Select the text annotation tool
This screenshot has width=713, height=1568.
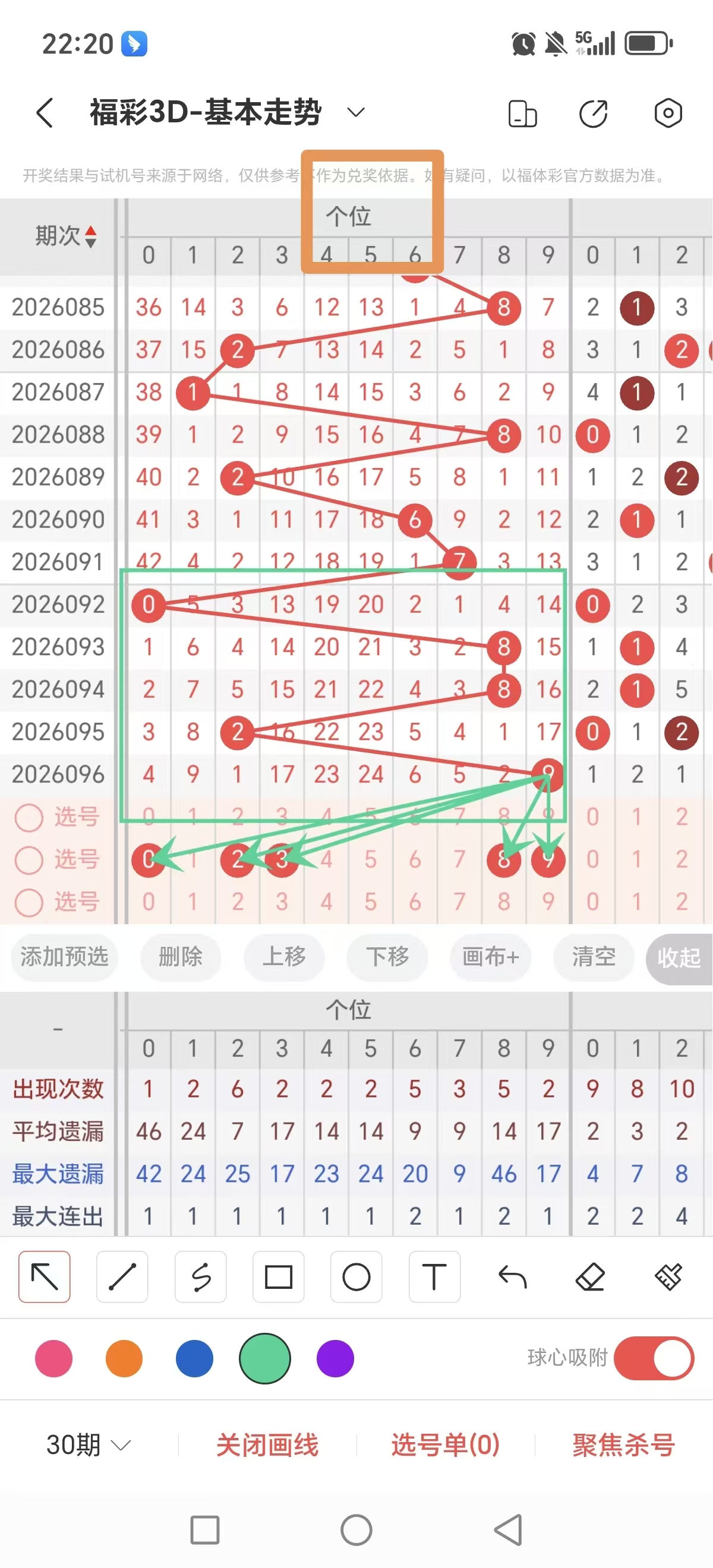tap(434, 1277)
